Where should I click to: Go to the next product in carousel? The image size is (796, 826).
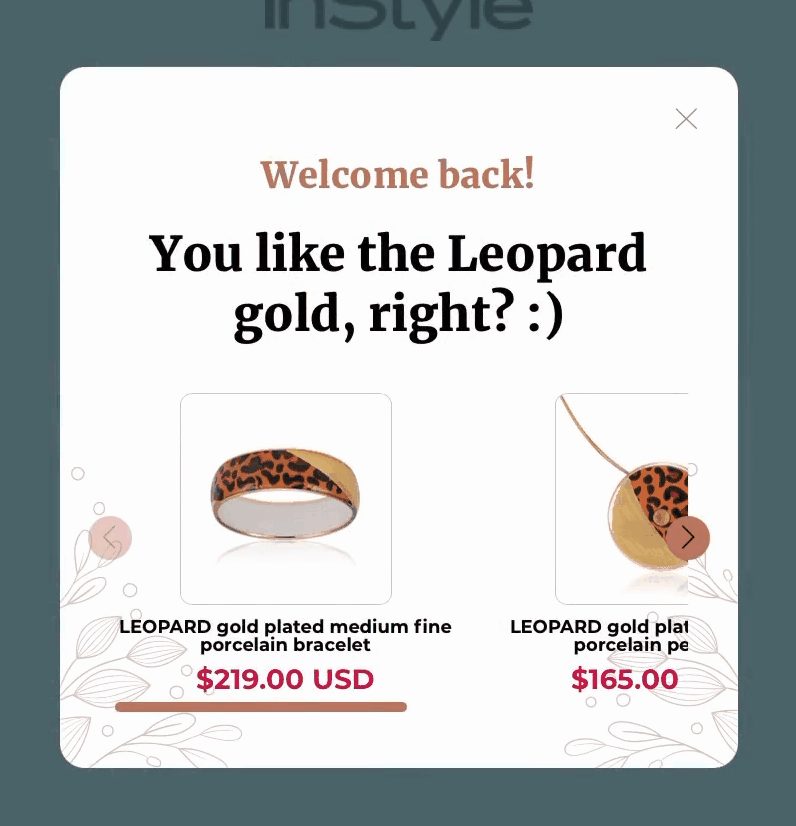coord(688,538)
